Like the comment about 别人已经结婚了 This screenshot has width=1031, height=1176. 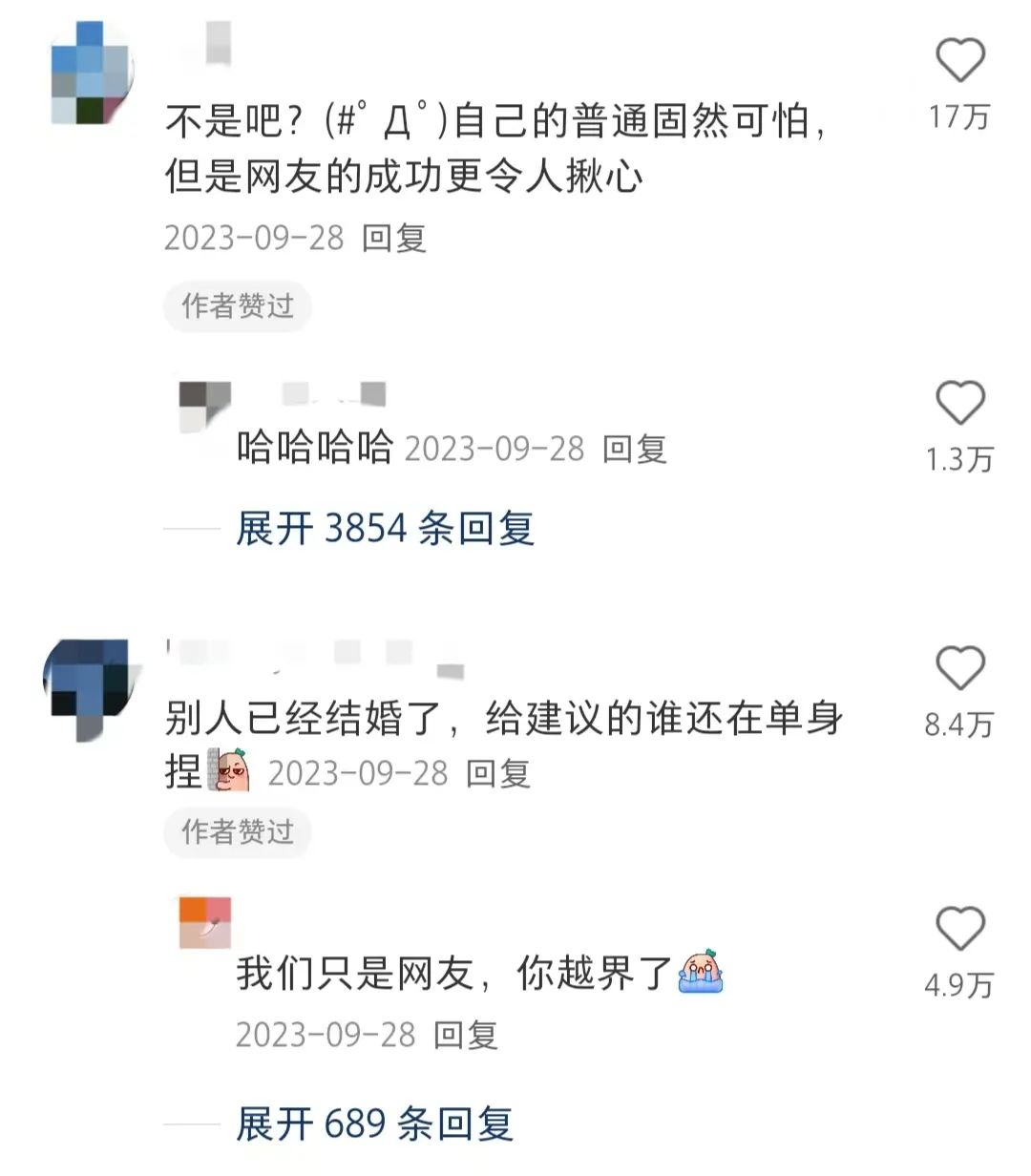click(x=959, y=668)
